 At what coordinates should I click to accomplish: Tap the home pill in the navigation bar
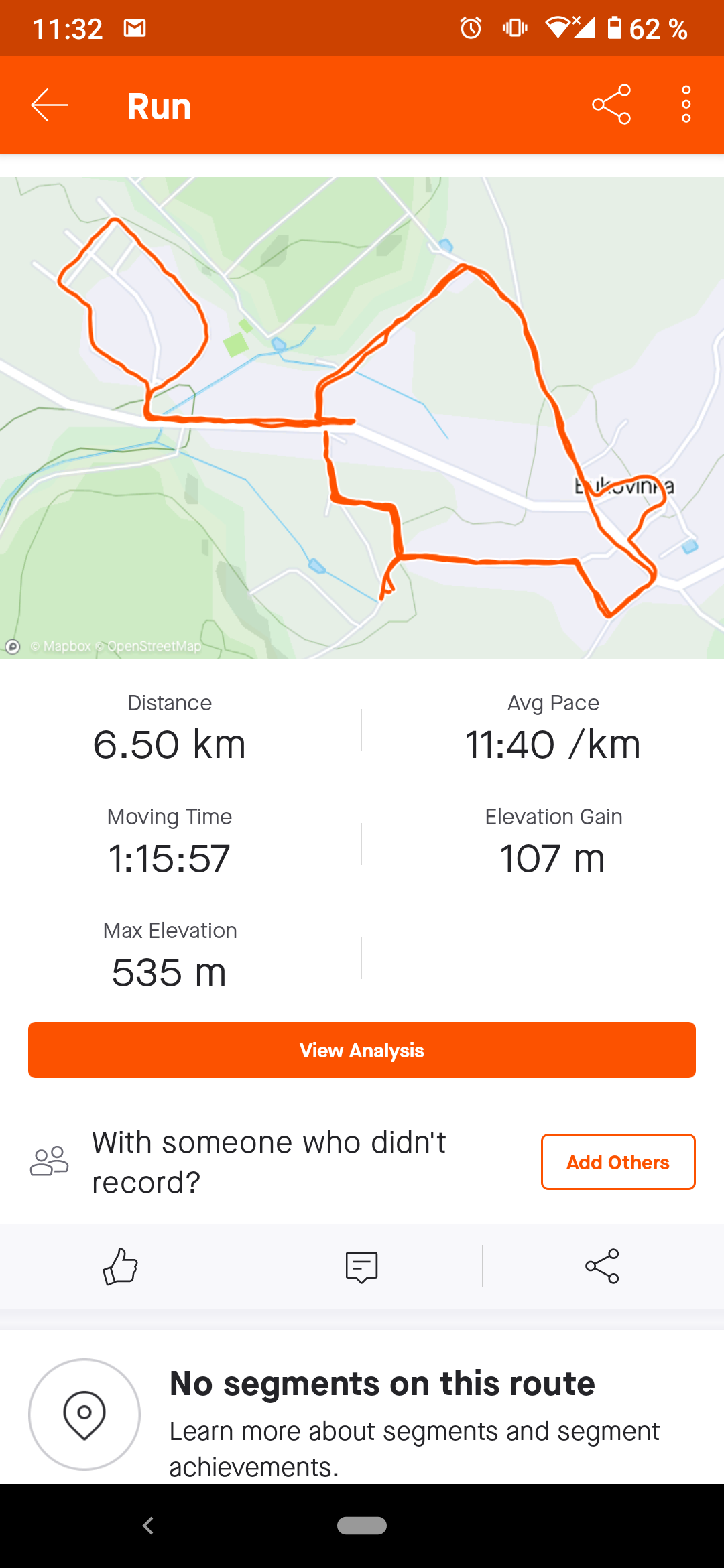point(362,1526)
